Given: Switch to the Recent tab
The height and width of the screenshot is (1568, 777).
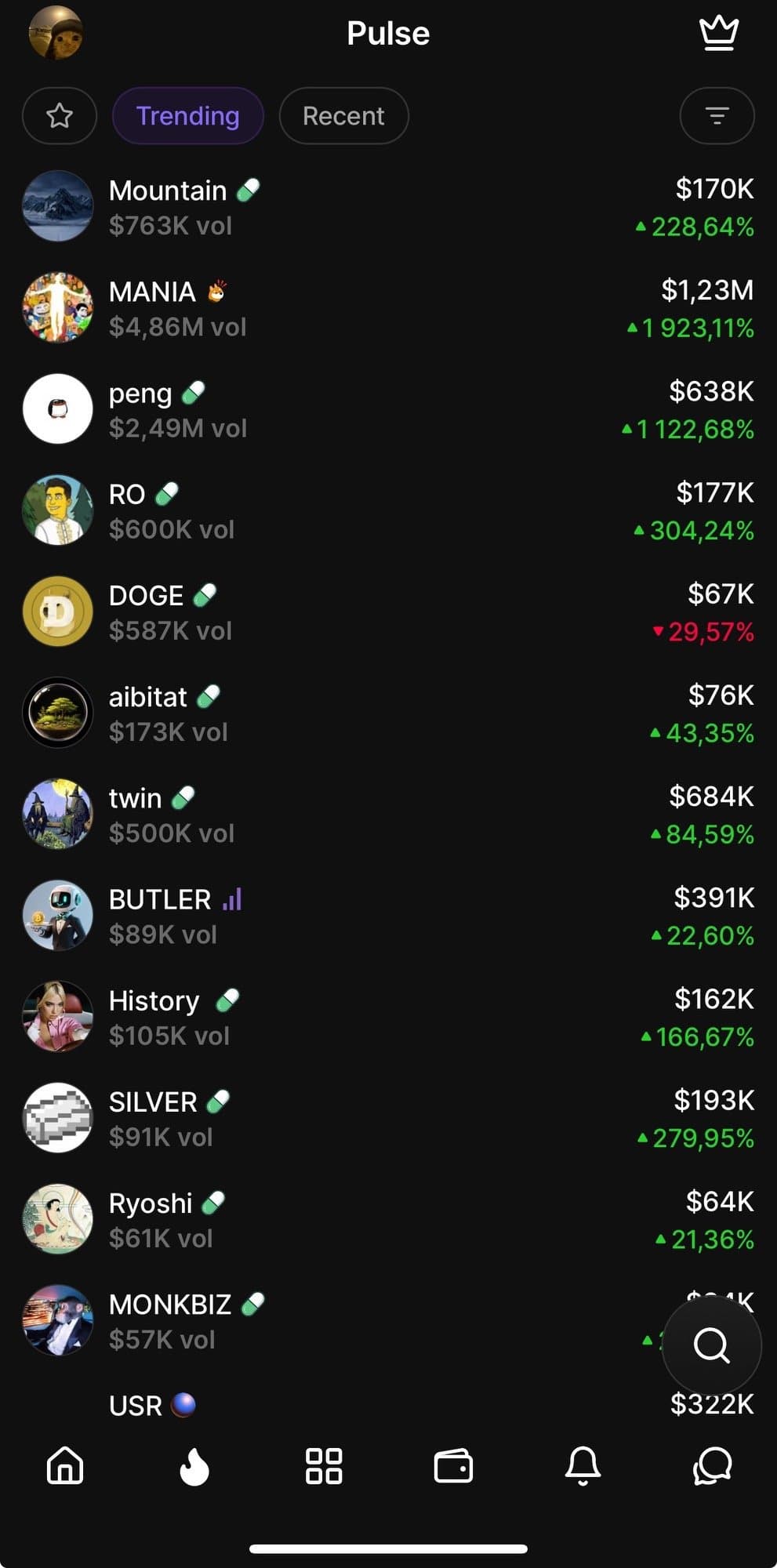Looking at the screenshot, I should pos(343,116).
